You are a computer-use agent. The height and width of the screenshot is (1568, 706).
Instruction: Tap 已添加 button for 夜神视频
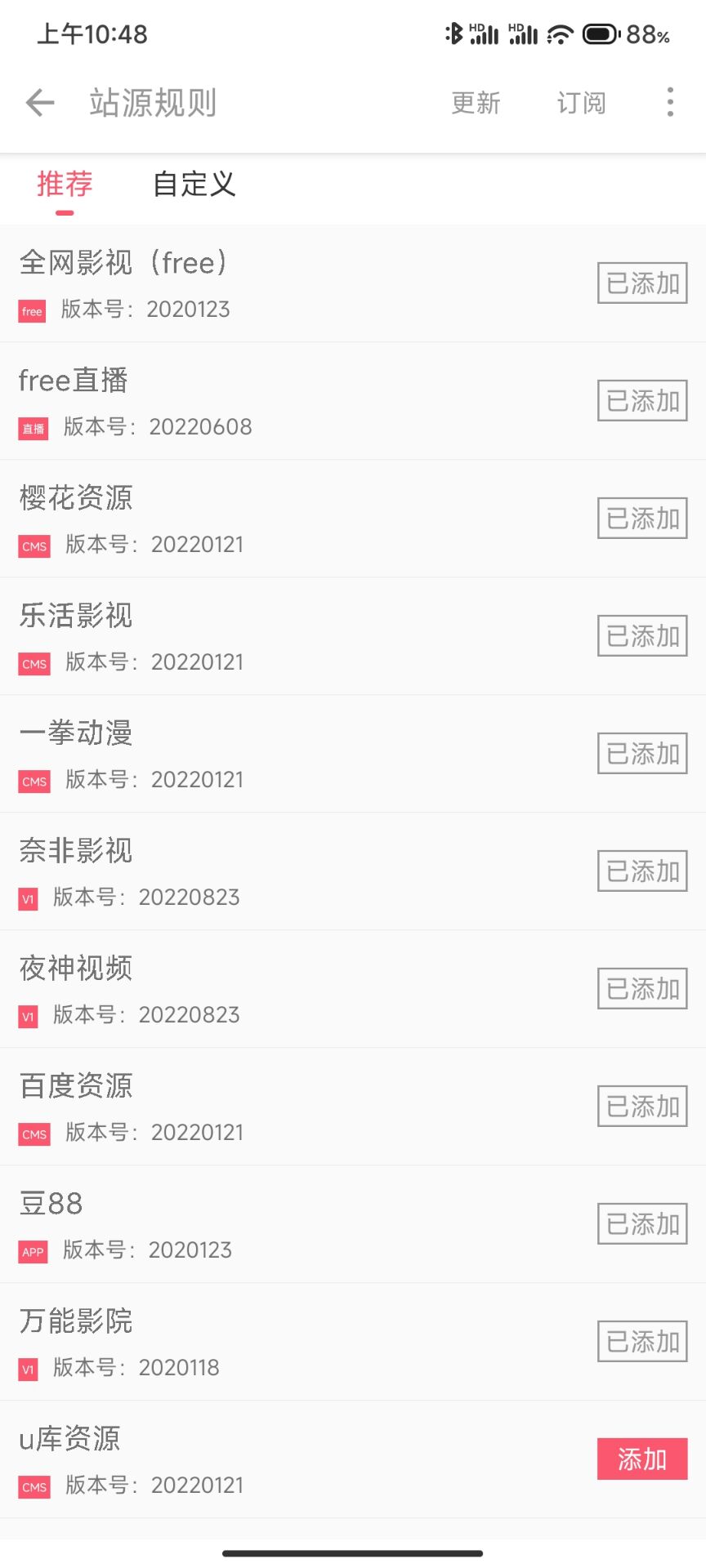pos(641,989)
